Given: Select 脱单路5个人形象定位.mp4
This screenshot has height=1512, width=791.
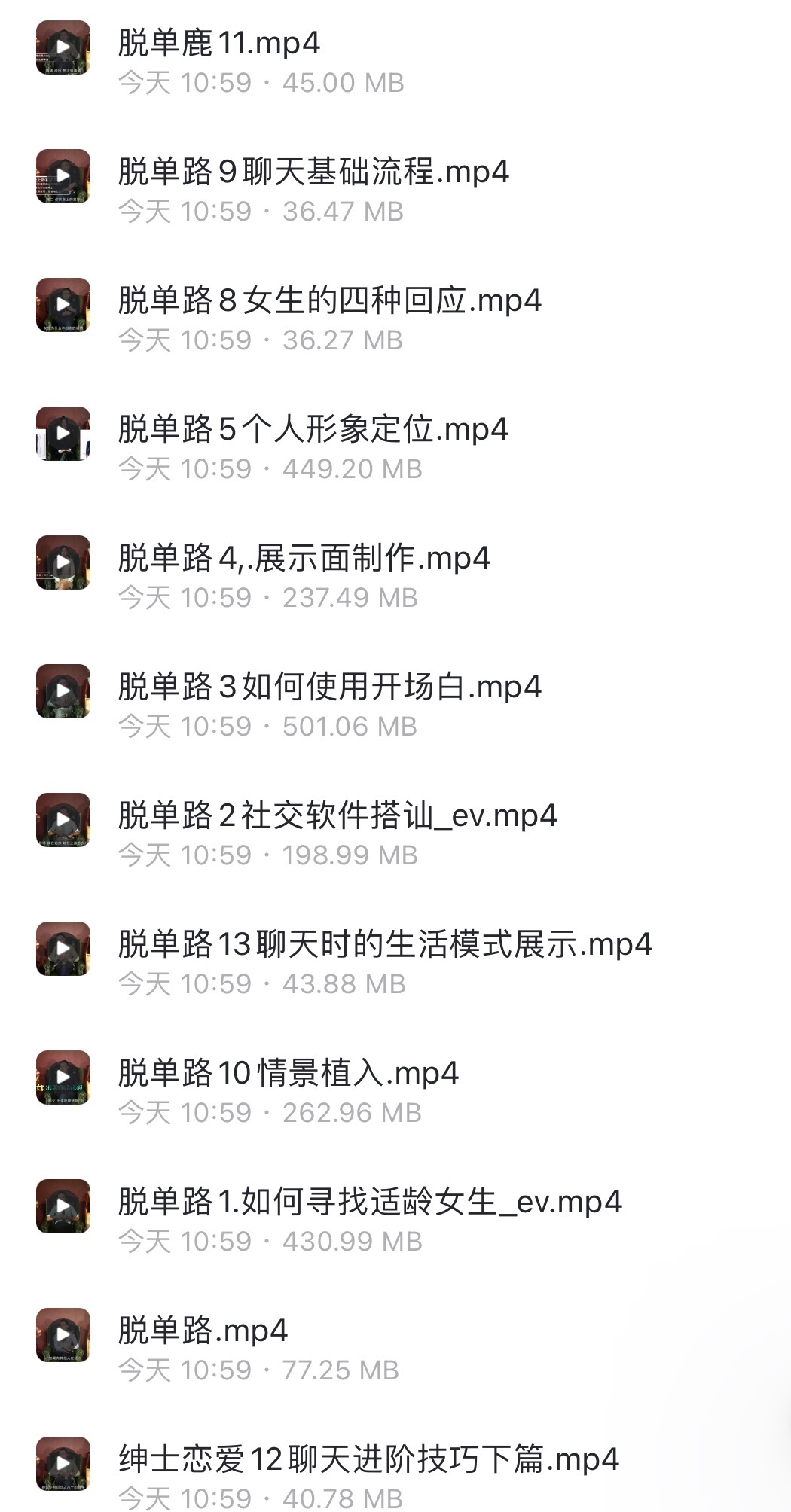Looking at the screenshot, I should (313, 430).
